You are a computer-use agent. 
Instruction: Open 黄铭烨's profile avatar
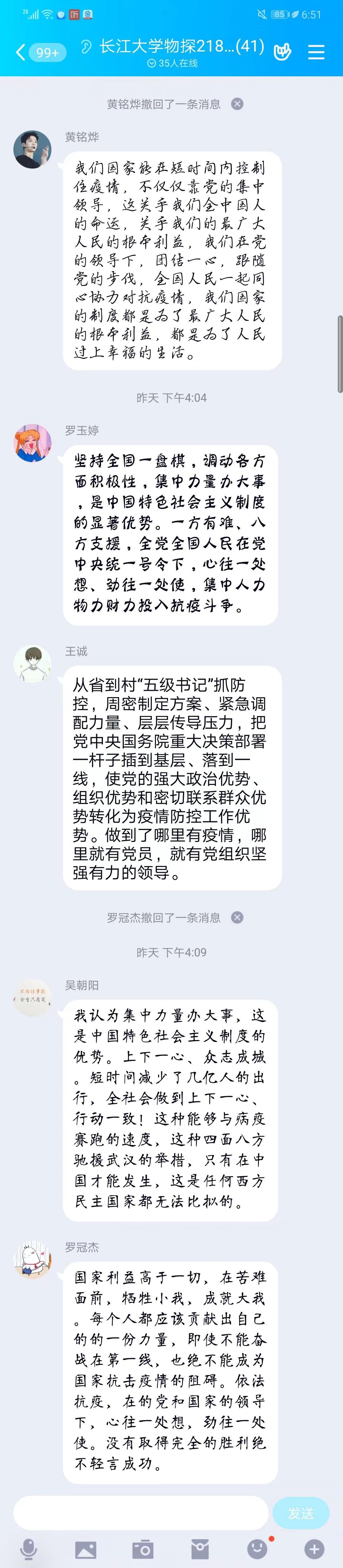pyautogui.click(x=32, y=149)
